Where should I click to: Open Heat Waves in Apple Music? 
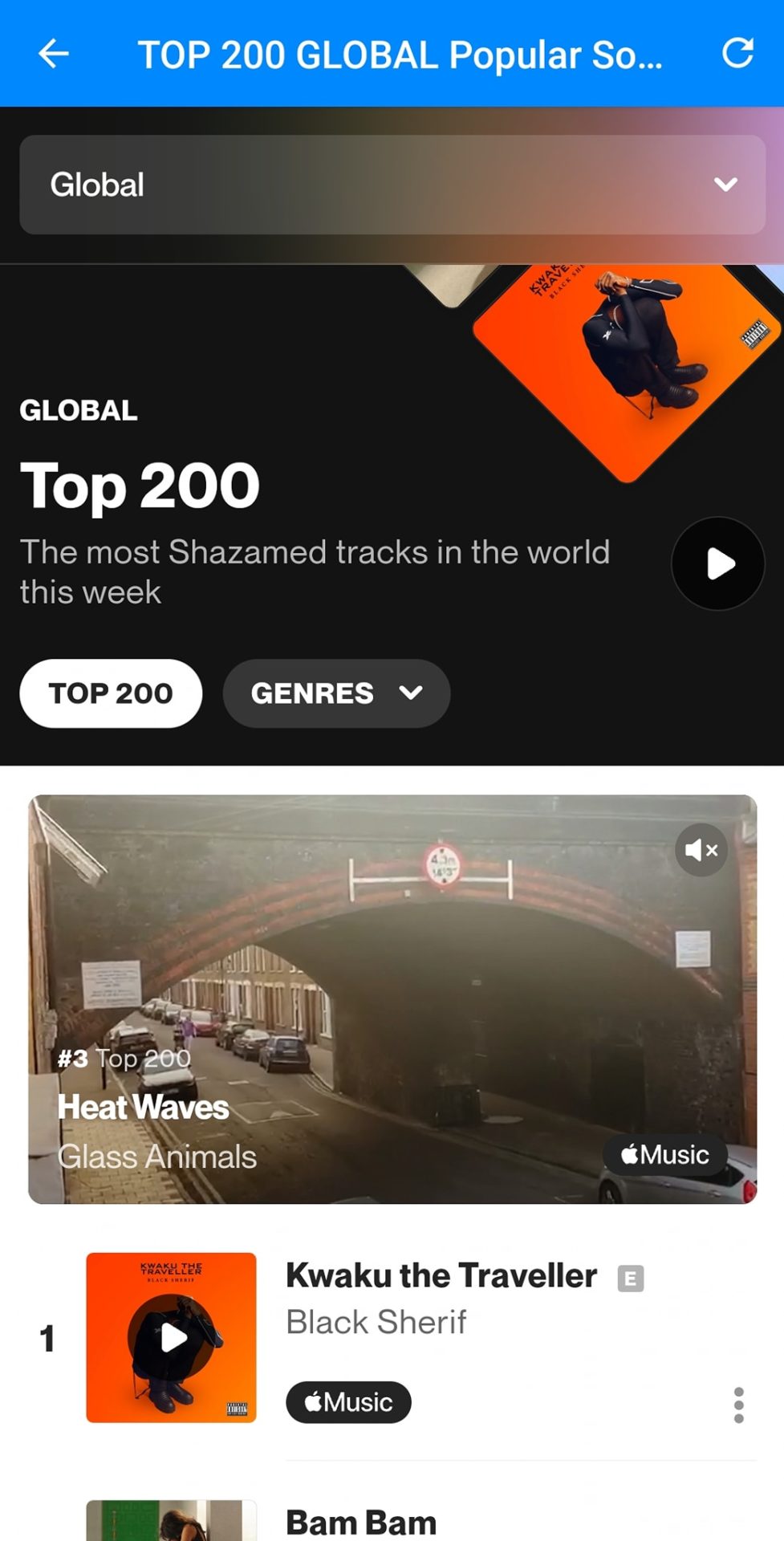tap(665, 1155)
